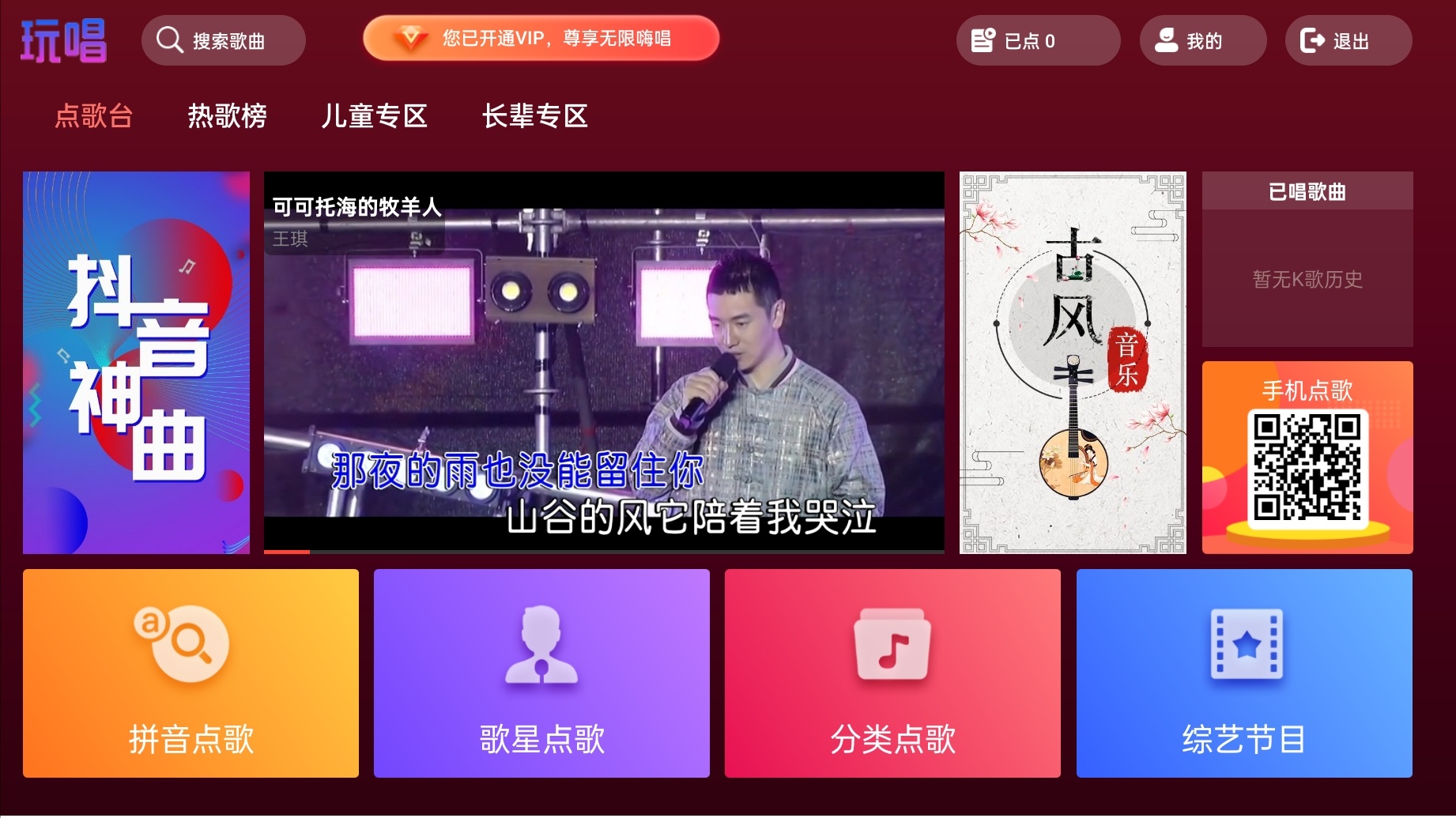Open the 已唱歌曲 history panel
Viewport: 1456px width, 818px height.
(x=1307, y=259)
